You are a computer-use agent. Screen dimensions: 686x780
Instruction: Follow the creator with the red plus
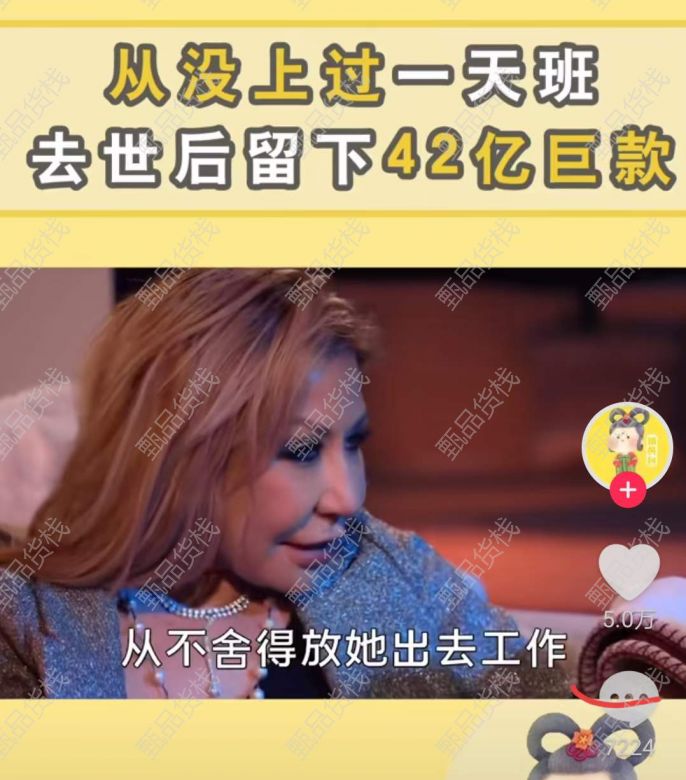pyautogui.click(x=627, y=491)
